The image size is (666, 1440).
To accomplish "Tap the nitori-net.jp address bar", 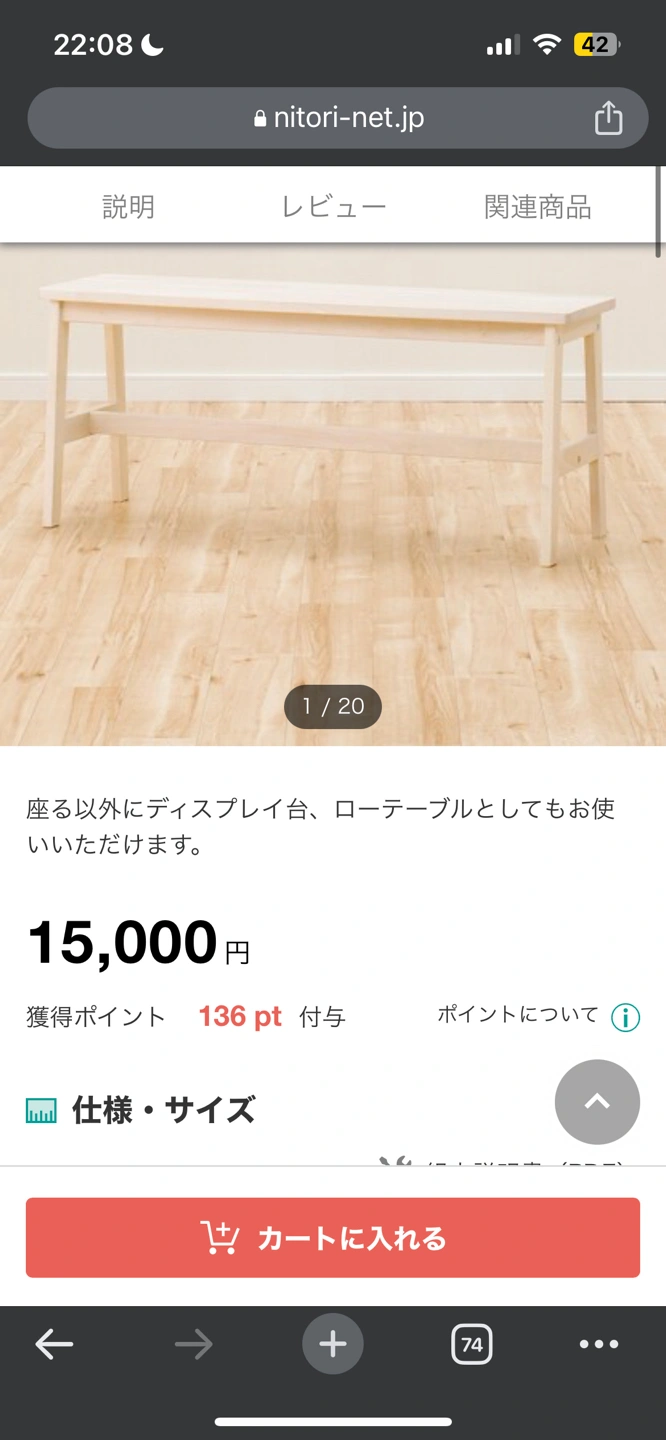I will click(x=338, y=118).
